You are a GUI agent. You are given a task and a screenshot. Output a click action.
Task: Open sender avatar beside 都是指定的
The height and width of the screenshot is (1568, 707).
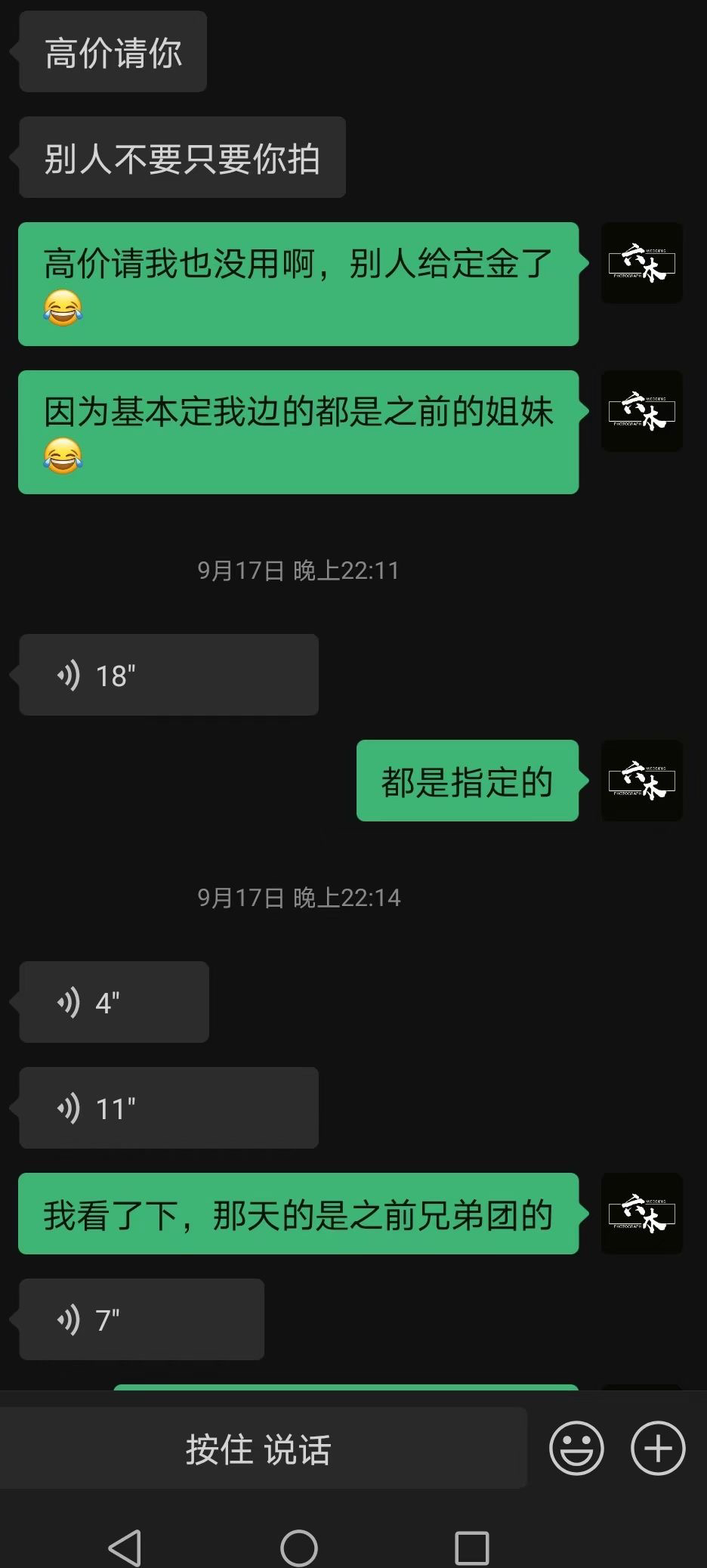coord(642,781)
